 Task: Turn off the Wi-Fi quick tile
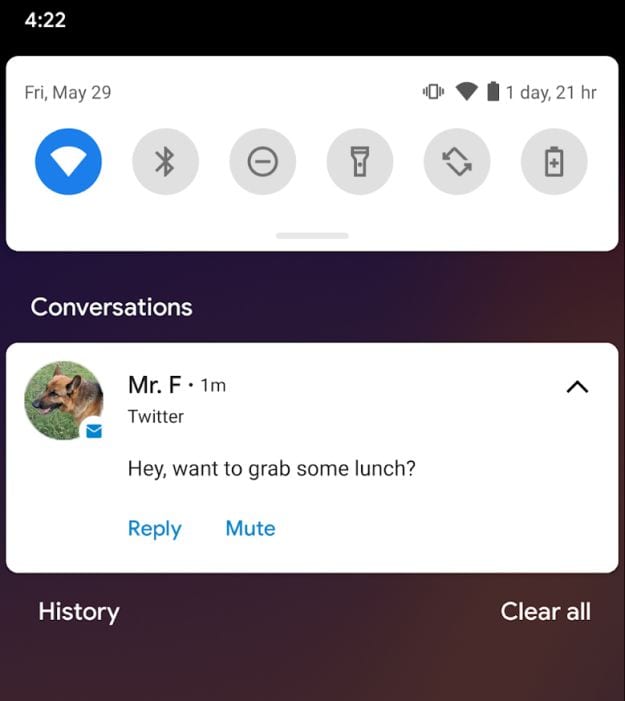point(68,162)
